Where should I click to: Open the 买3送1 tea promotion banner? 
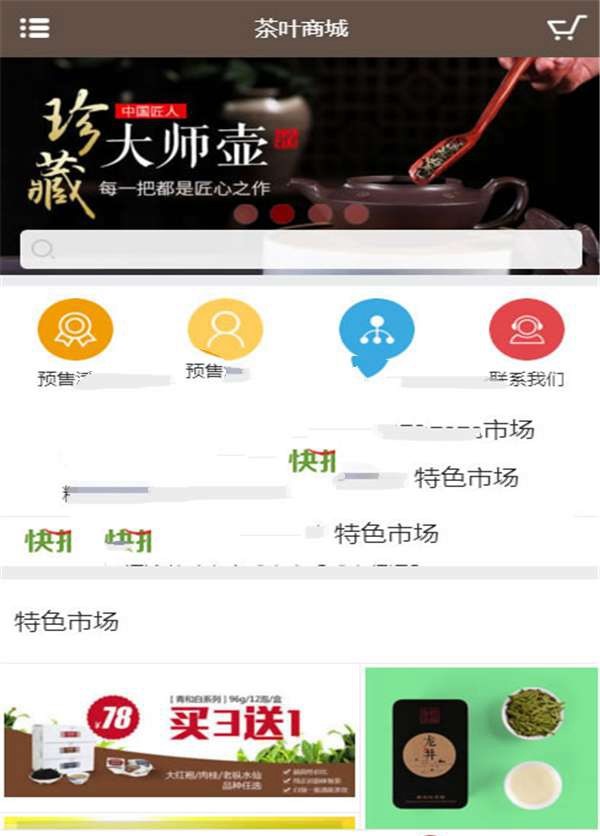[180, 738]
